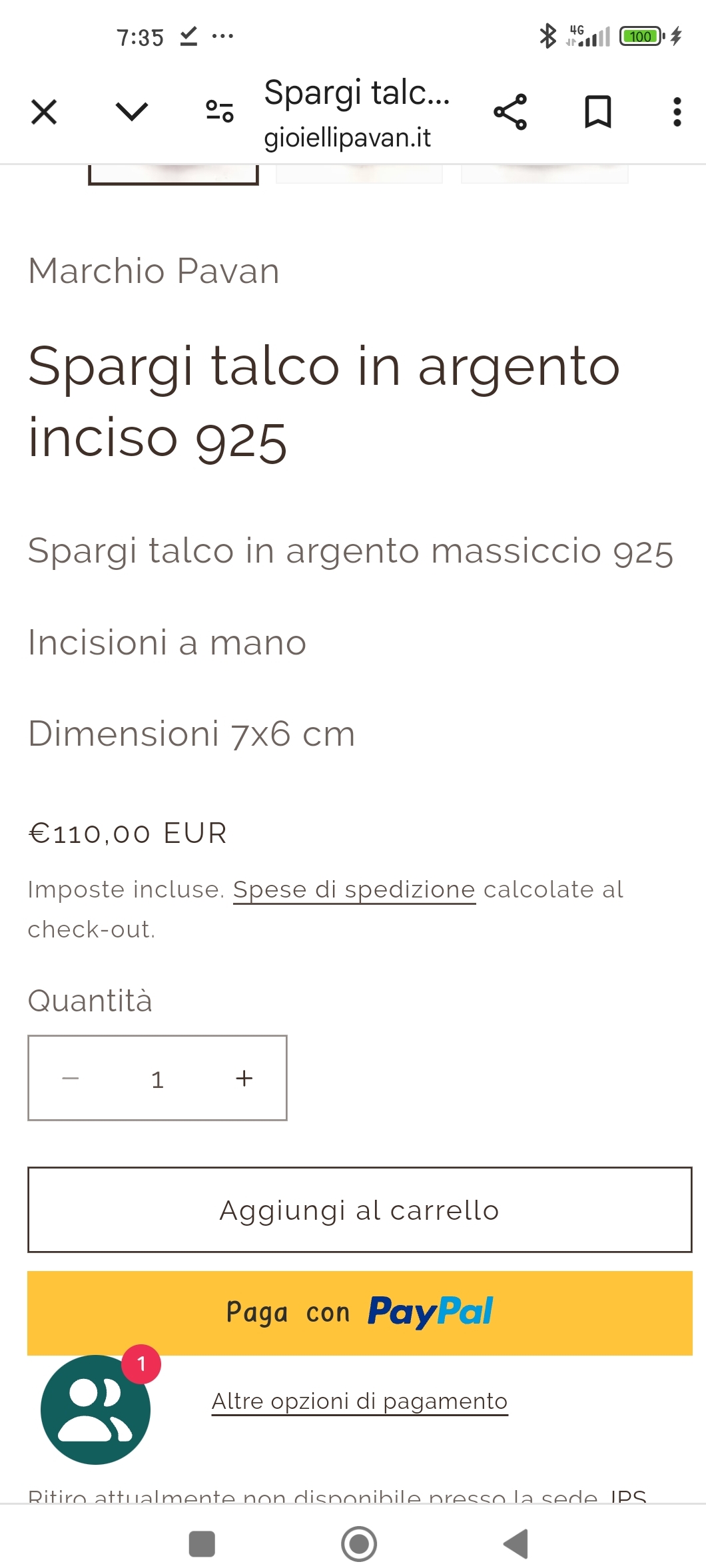Open Altre opzioni di pagamento

coord(360,1401)
